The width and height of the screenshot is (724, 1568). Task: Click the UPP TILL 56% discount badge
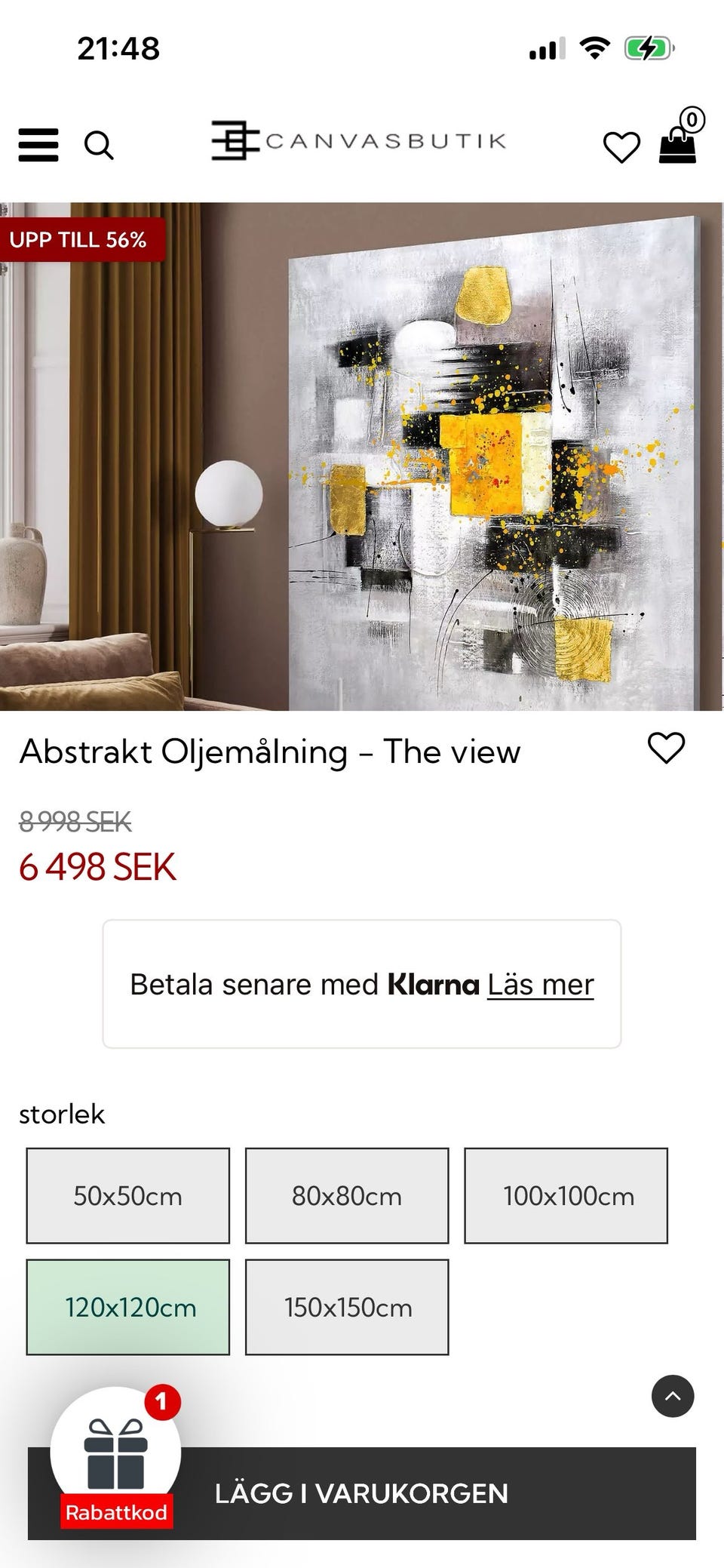coord(78,240)
